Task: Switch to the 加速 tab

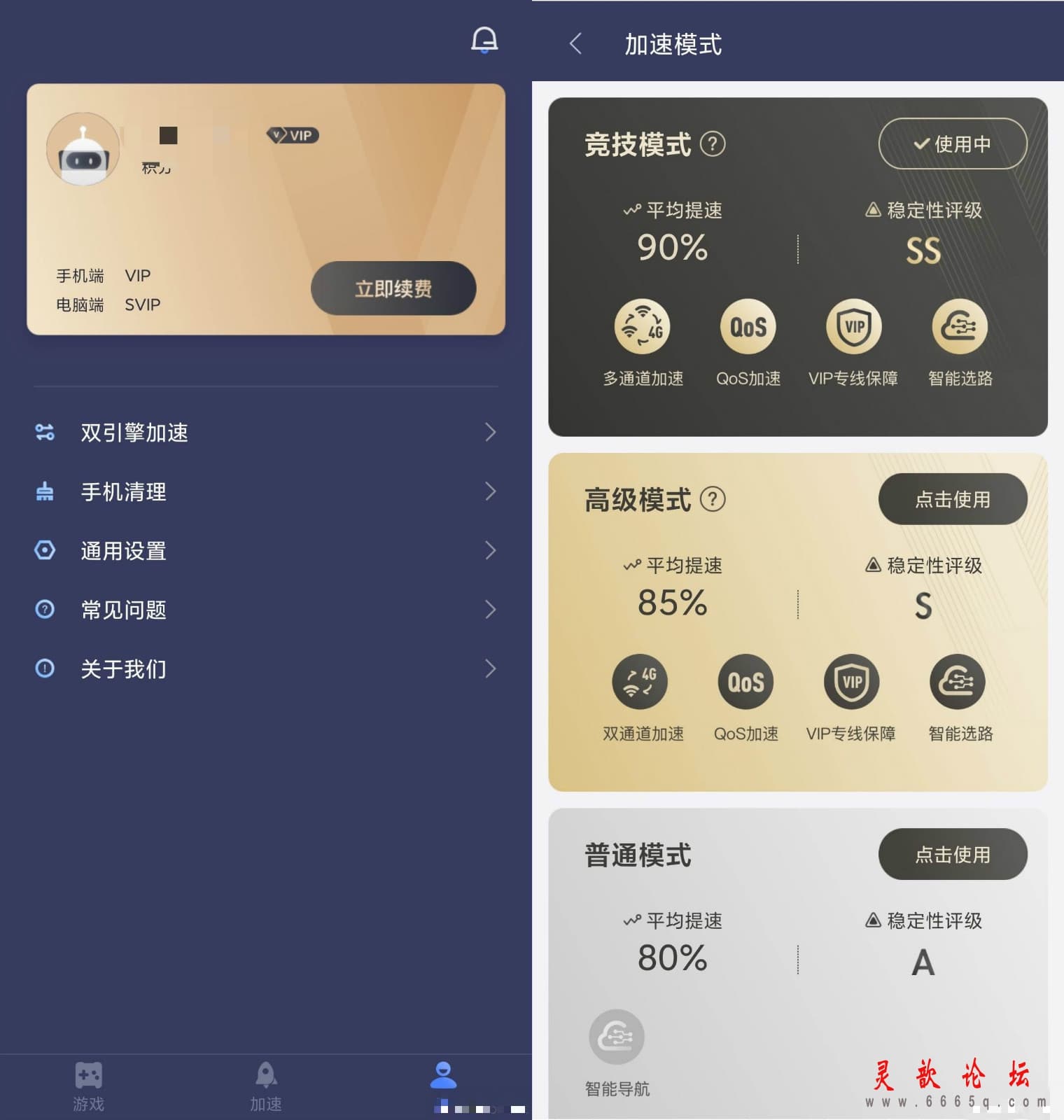Action: (266, 1086)
